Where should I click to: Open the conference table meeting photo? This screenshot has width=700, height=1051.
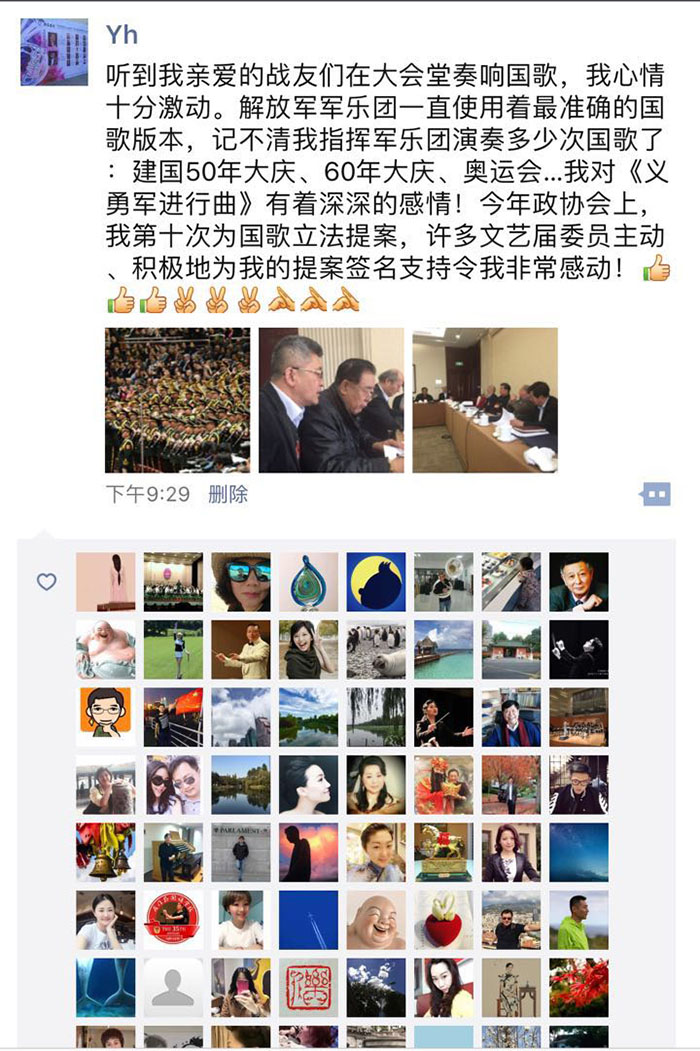click(485, 400)
